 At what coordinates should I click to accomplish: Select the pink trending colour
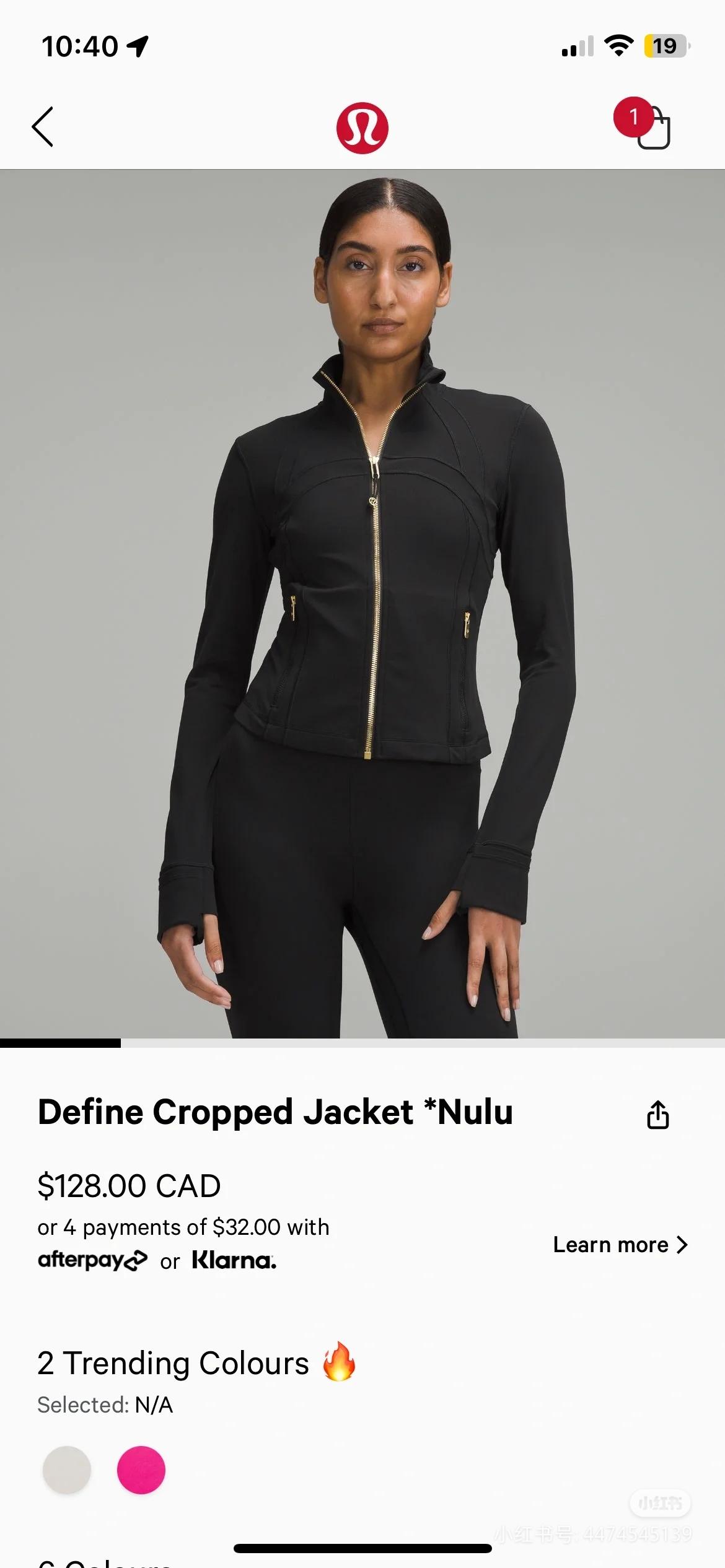click(141, 1470)
